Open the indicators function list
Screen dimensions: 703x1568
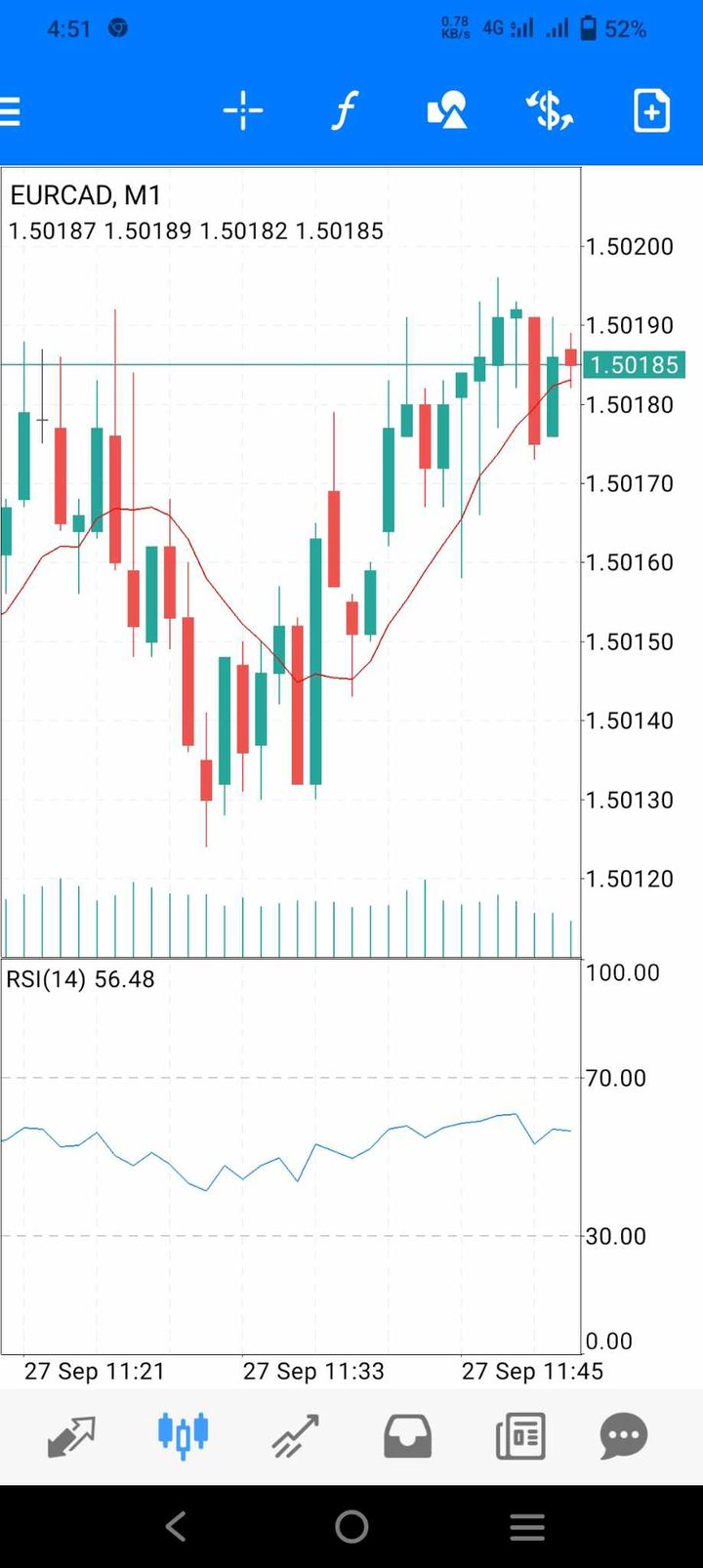point(344,111)
